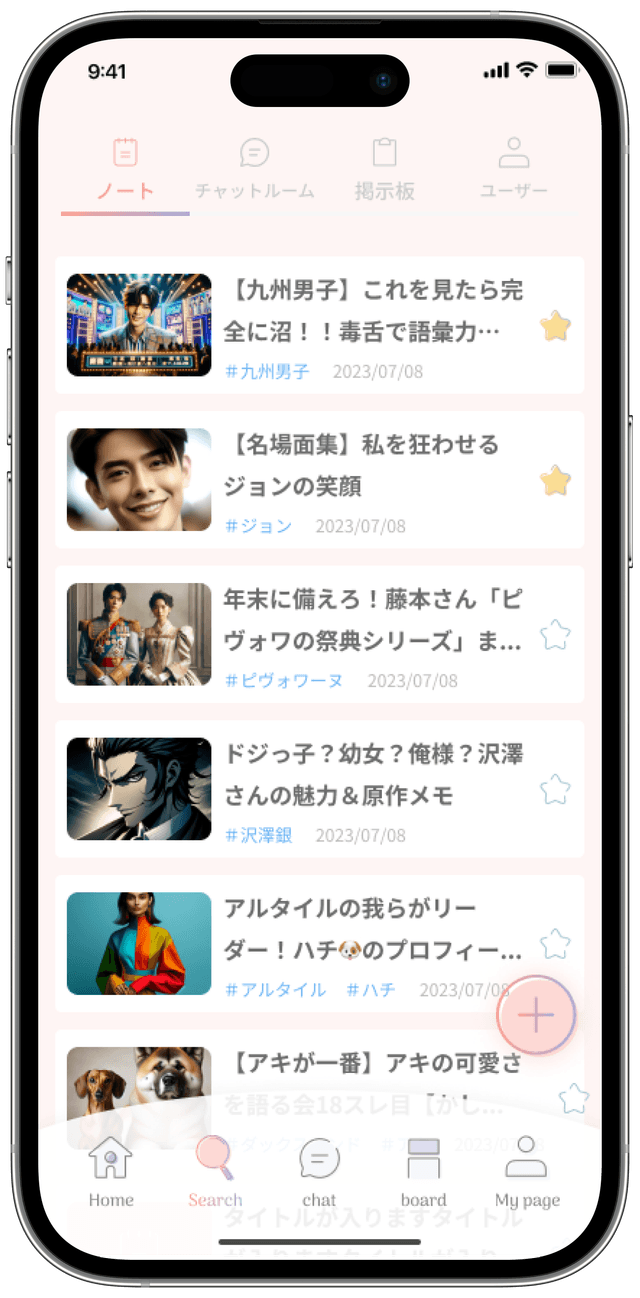Go to My page
The height and width of the screenshot is (1298, 640).
[527, 1172]
